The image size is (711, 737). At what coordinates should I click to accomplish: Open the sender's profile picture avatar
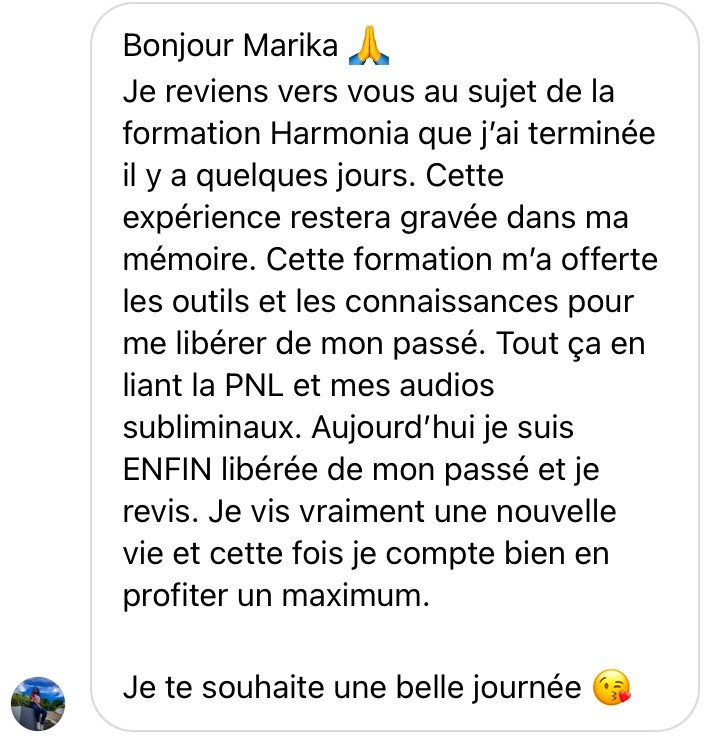[37, 703]
